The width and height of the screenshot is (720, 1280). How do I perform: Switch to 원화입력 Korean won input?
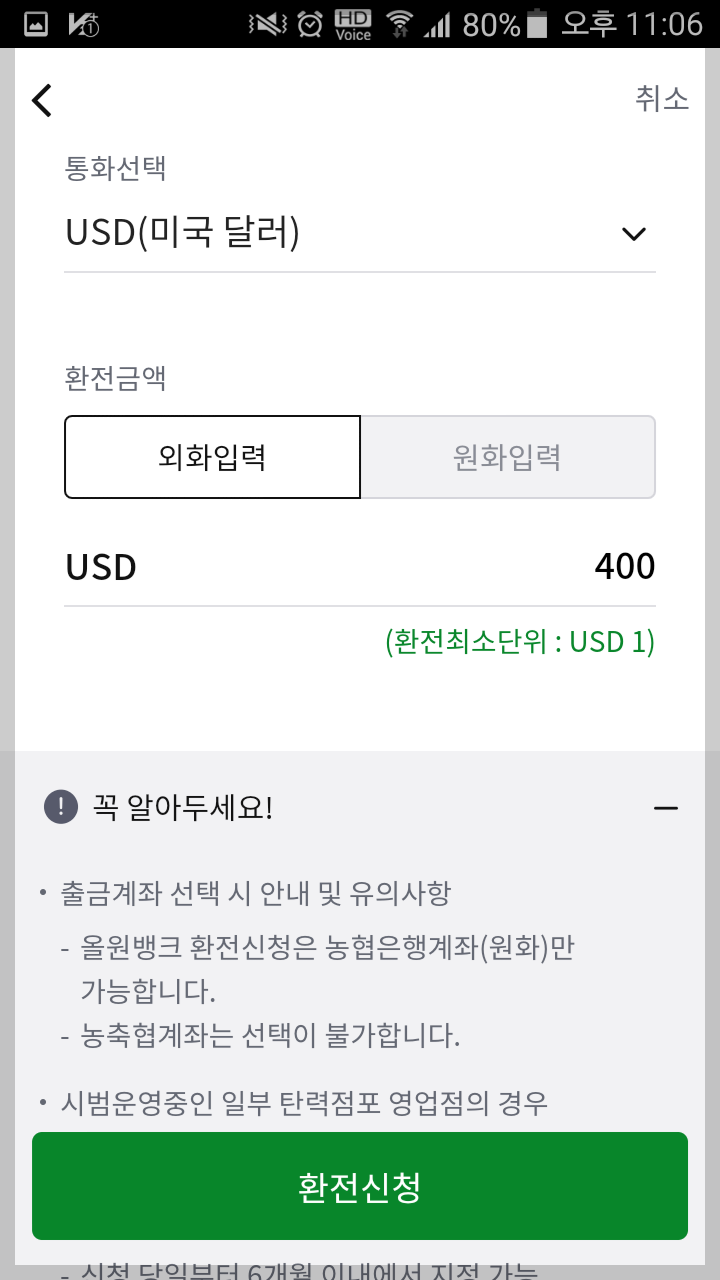508,456
